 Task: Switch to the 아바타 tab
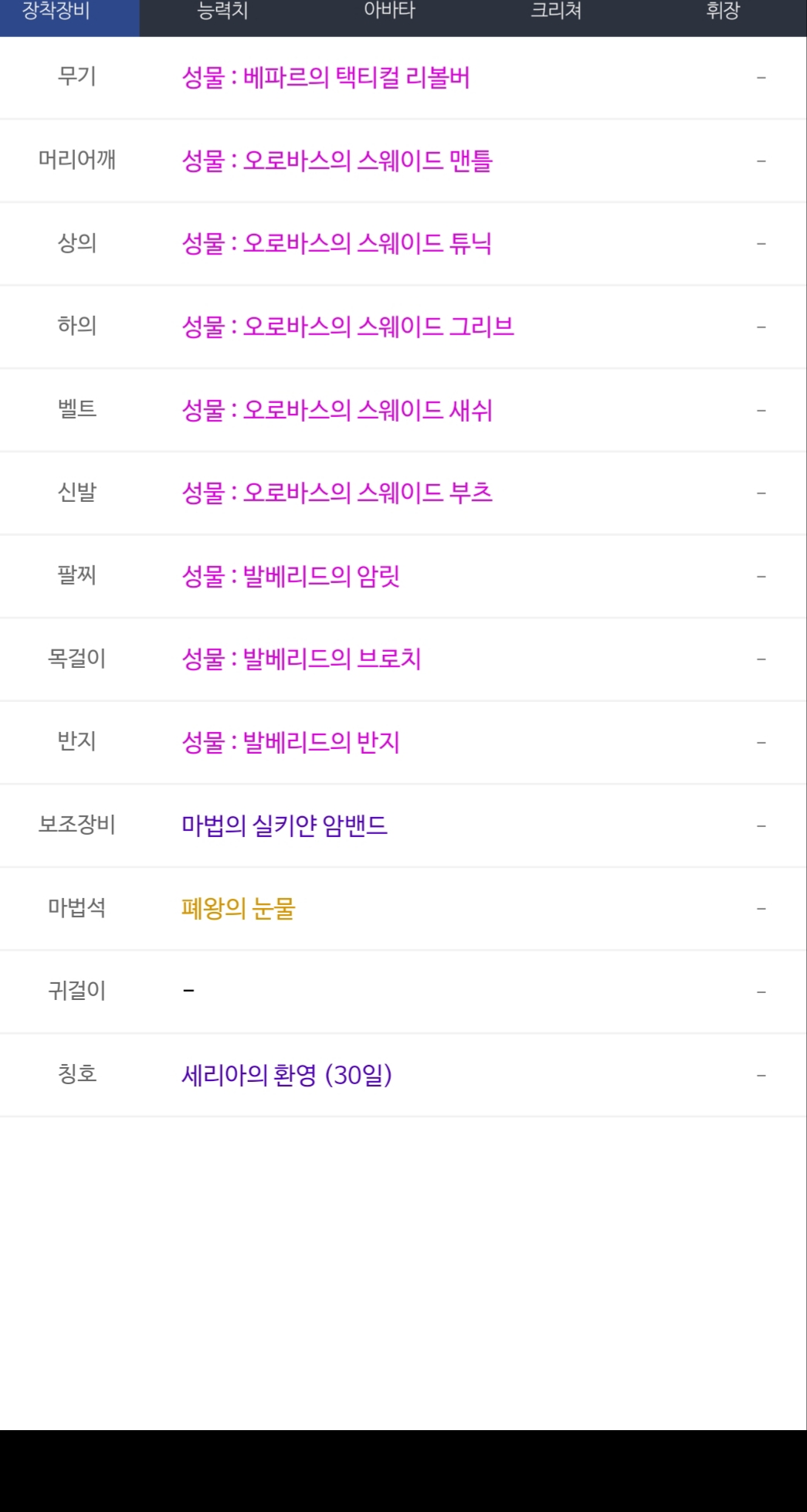pos(389,12)
